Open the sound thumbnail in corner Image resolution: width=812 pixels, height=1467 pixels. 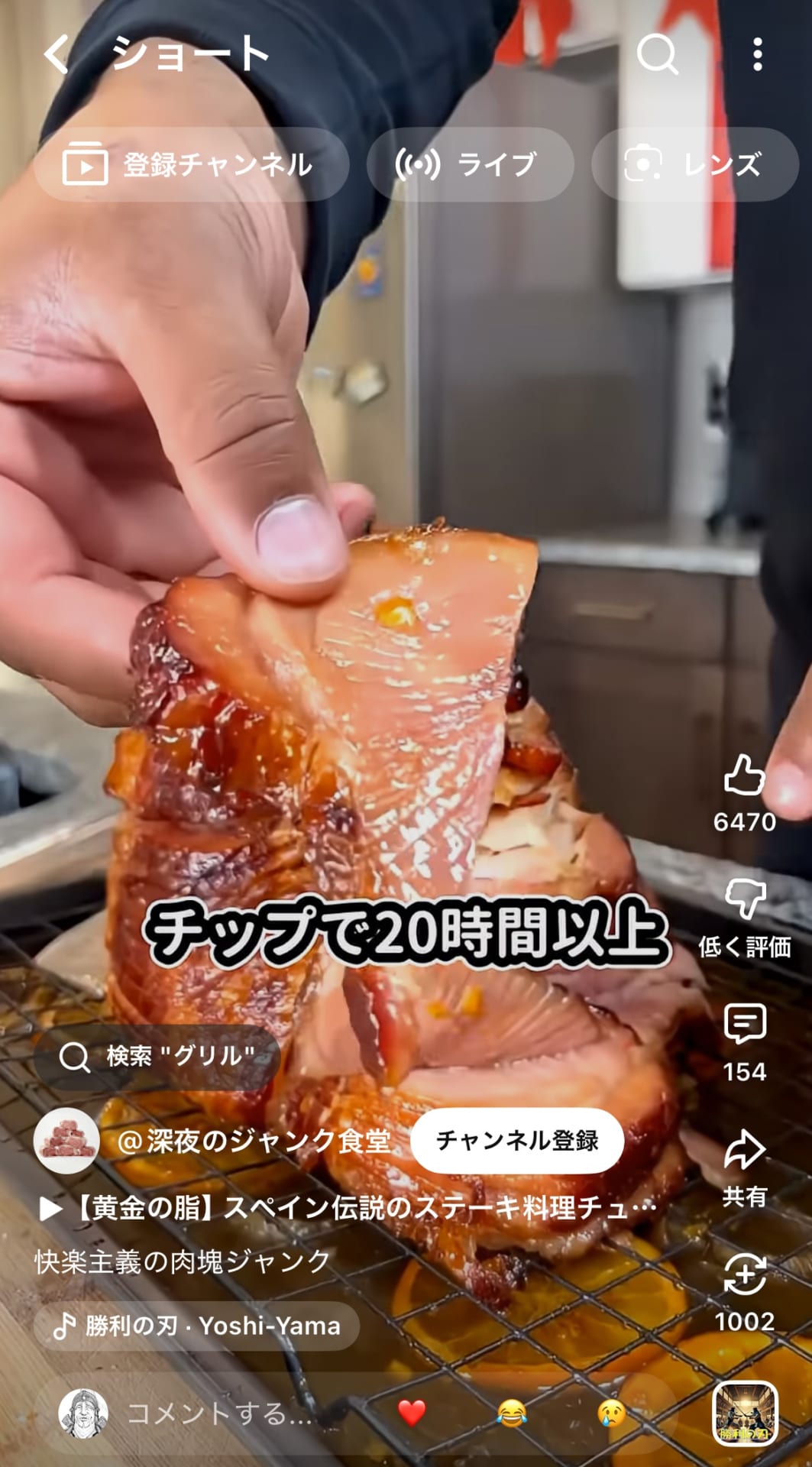(x=744, y=1414)
